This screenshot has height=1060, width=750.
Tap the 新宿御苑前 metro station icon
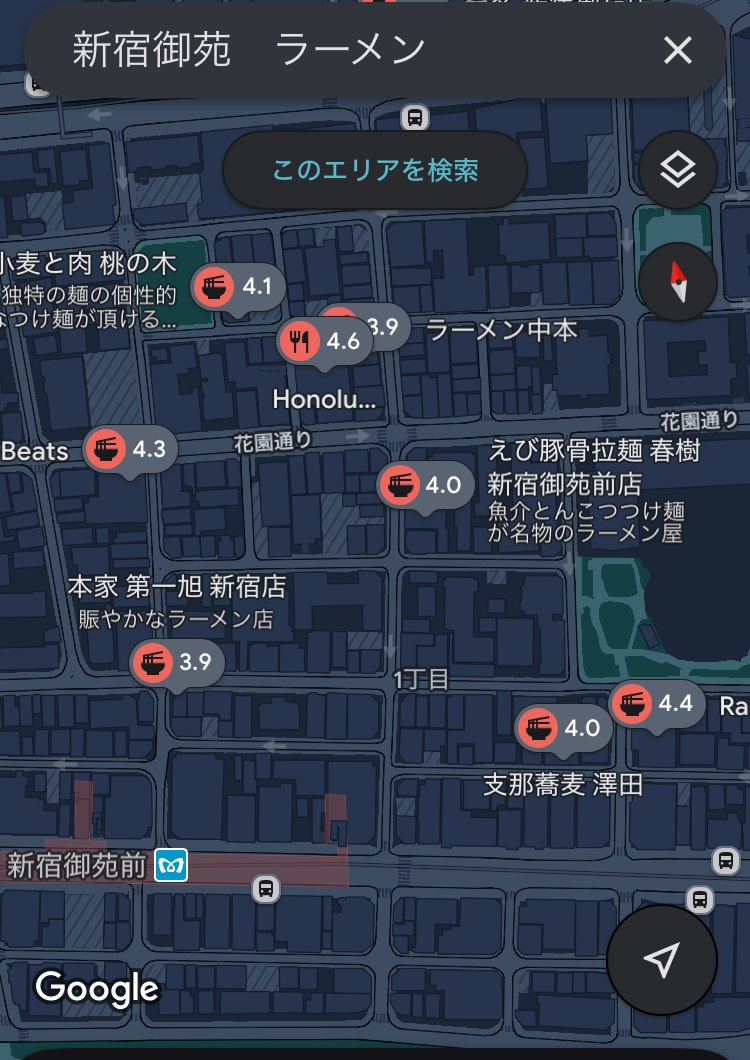click(171, 865)
